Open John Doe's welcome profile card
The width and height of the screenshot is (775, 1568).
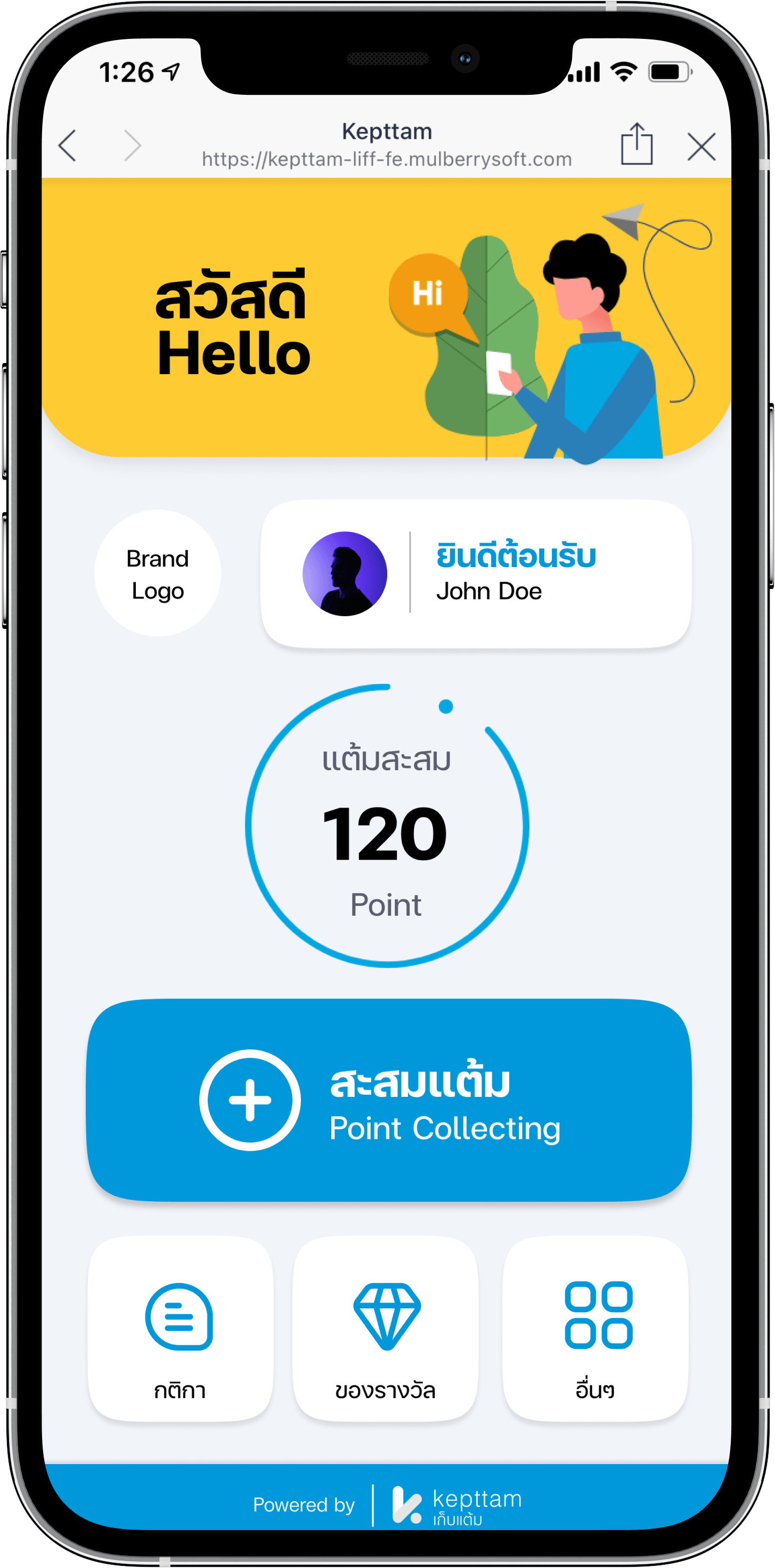476,574
